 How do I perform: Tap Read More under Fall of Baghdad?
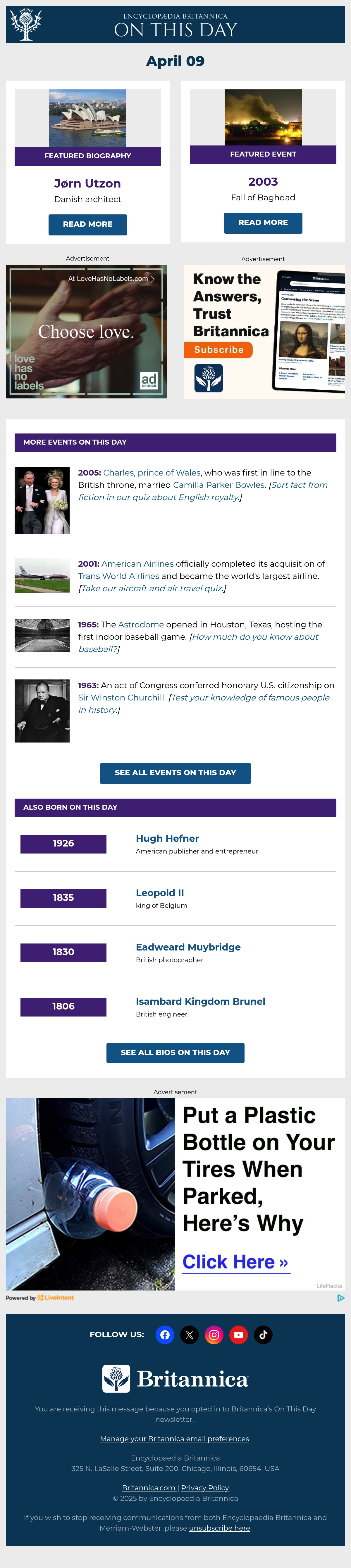click(x=263, y=222)
